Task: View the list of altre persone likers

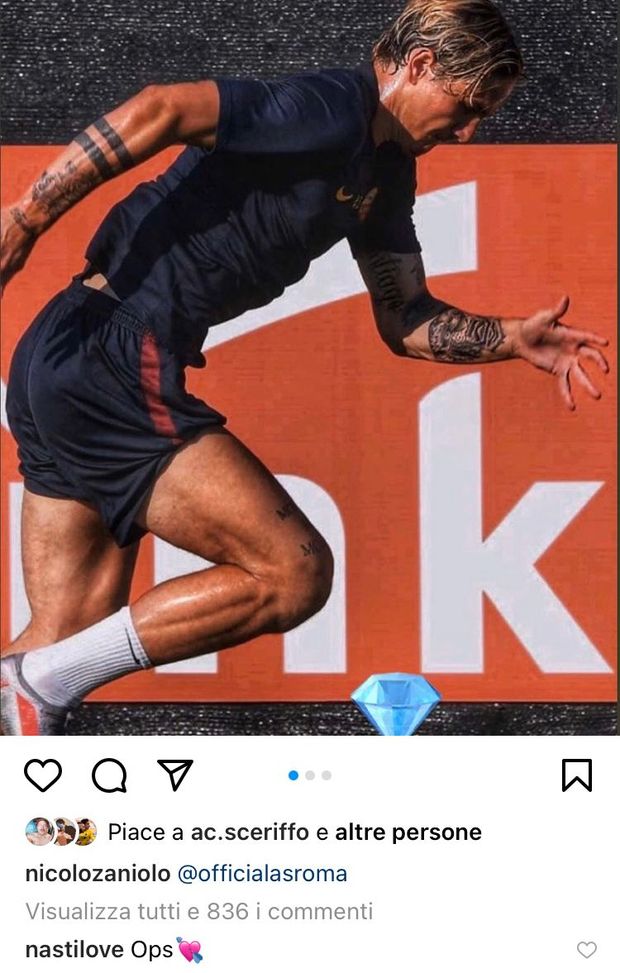Action: [x=408, y=832]
